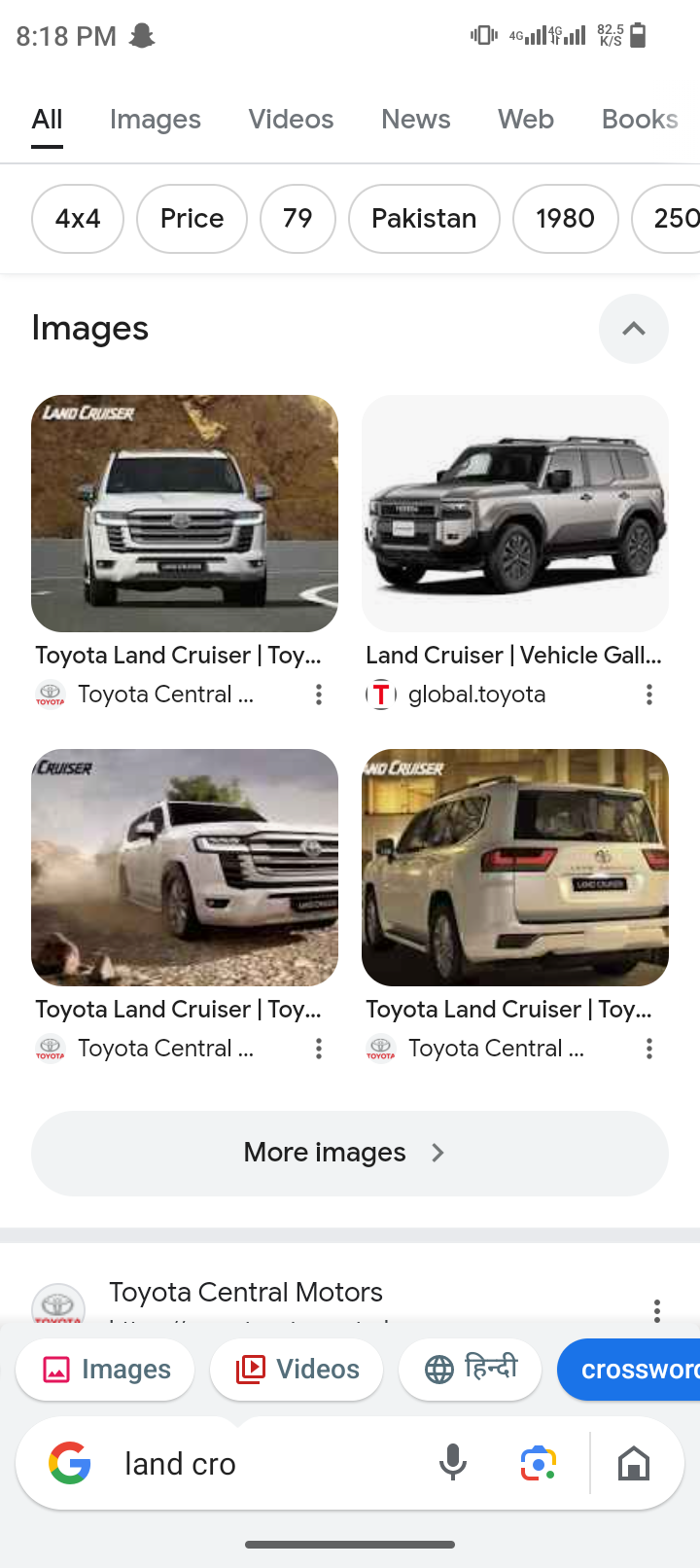Open the News tab
Viewport: 700px width, 1568px height.
coord(415,120)
